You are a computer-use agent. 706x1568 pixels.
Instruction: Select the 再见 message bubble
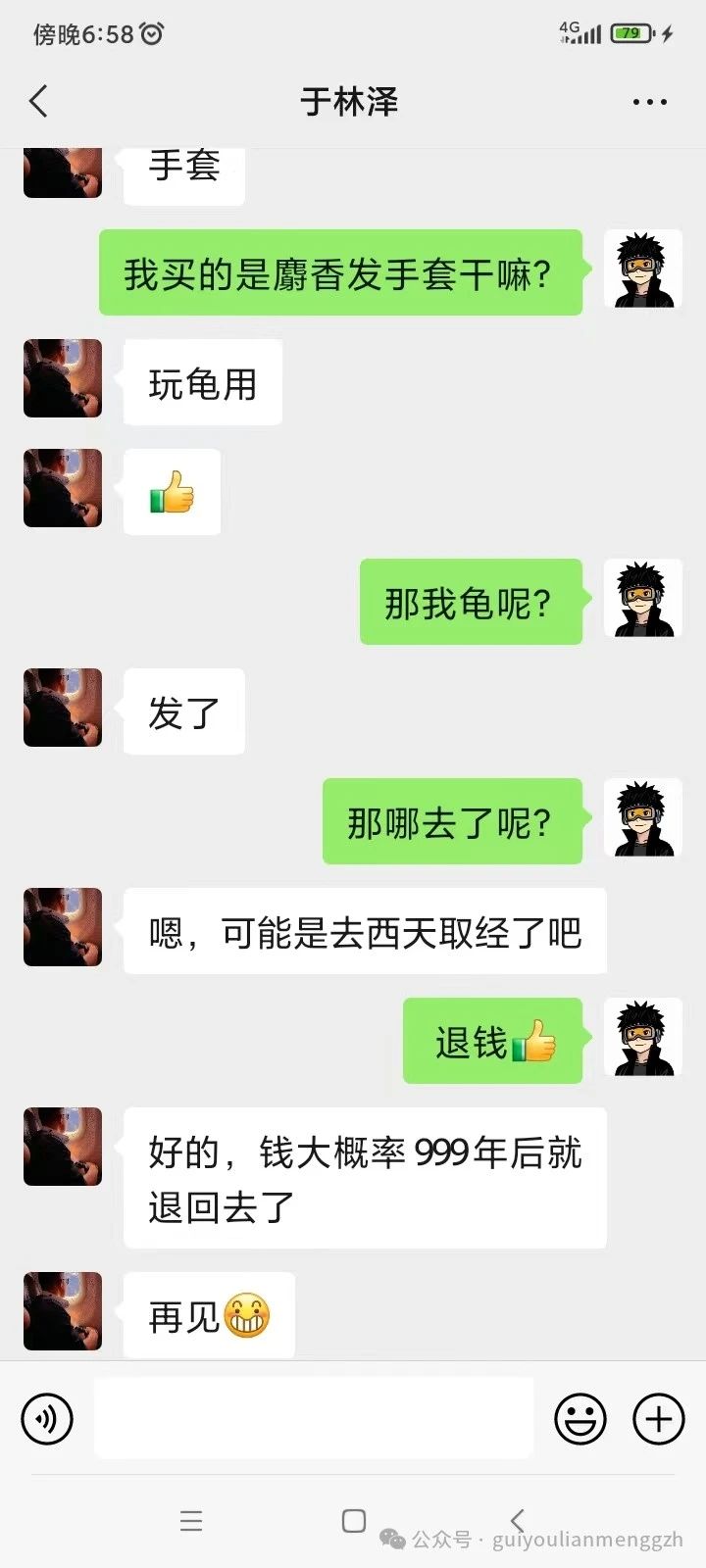point(209,1316)
